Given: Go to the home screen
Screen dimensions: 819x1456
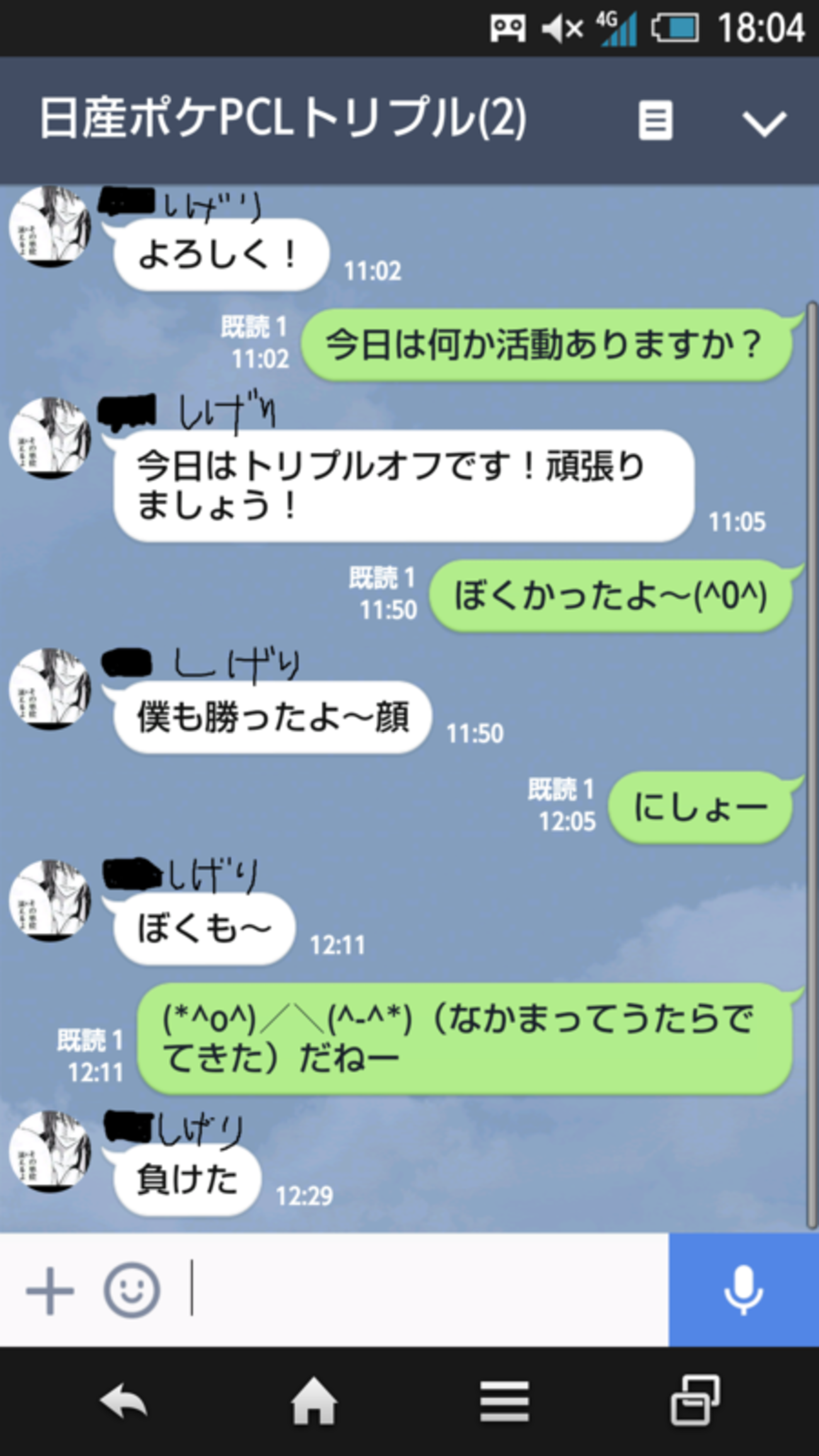Looking at the screenshot, I should coord(313,1402).
